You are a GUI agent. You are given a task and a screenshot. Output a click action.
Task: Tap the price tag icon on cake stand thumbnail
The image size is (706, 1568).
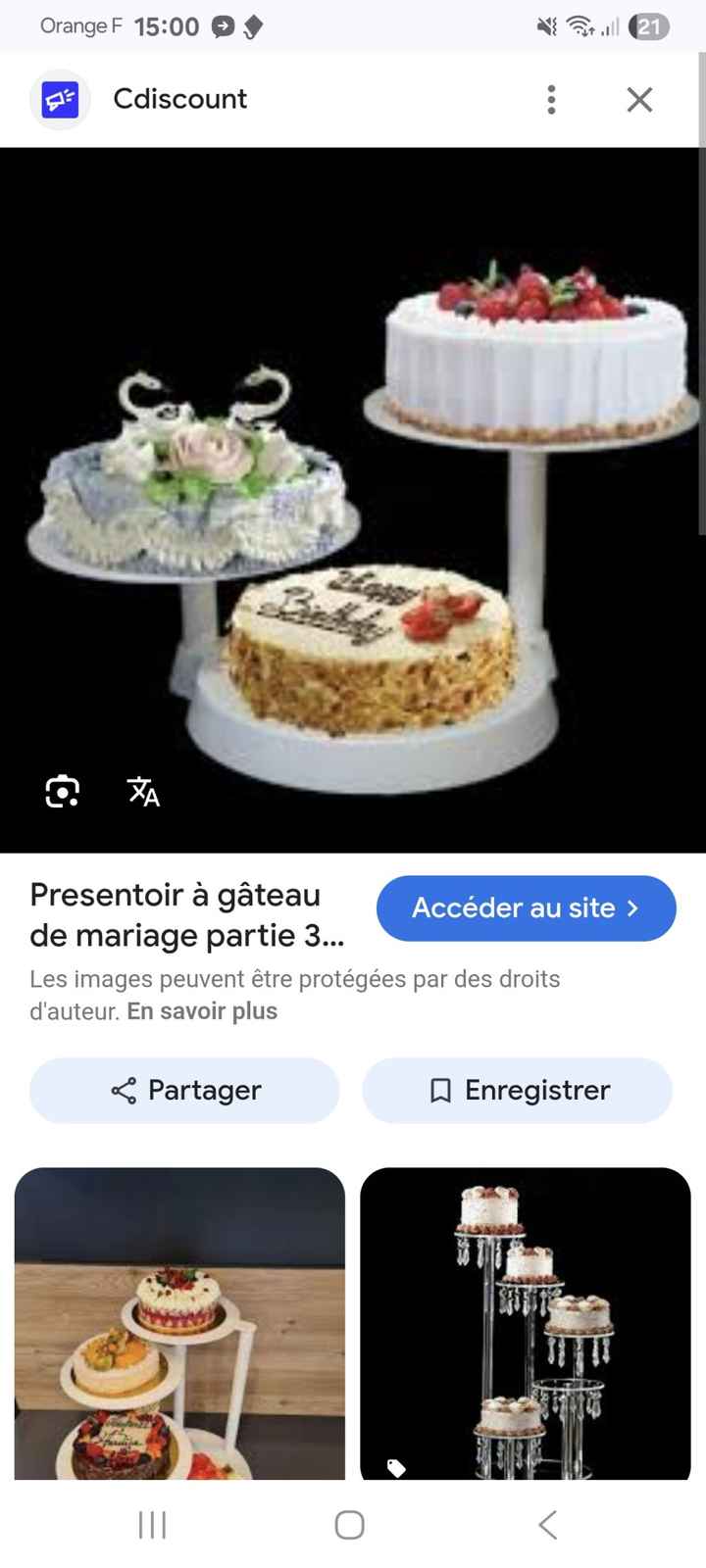click(395, 1468)
